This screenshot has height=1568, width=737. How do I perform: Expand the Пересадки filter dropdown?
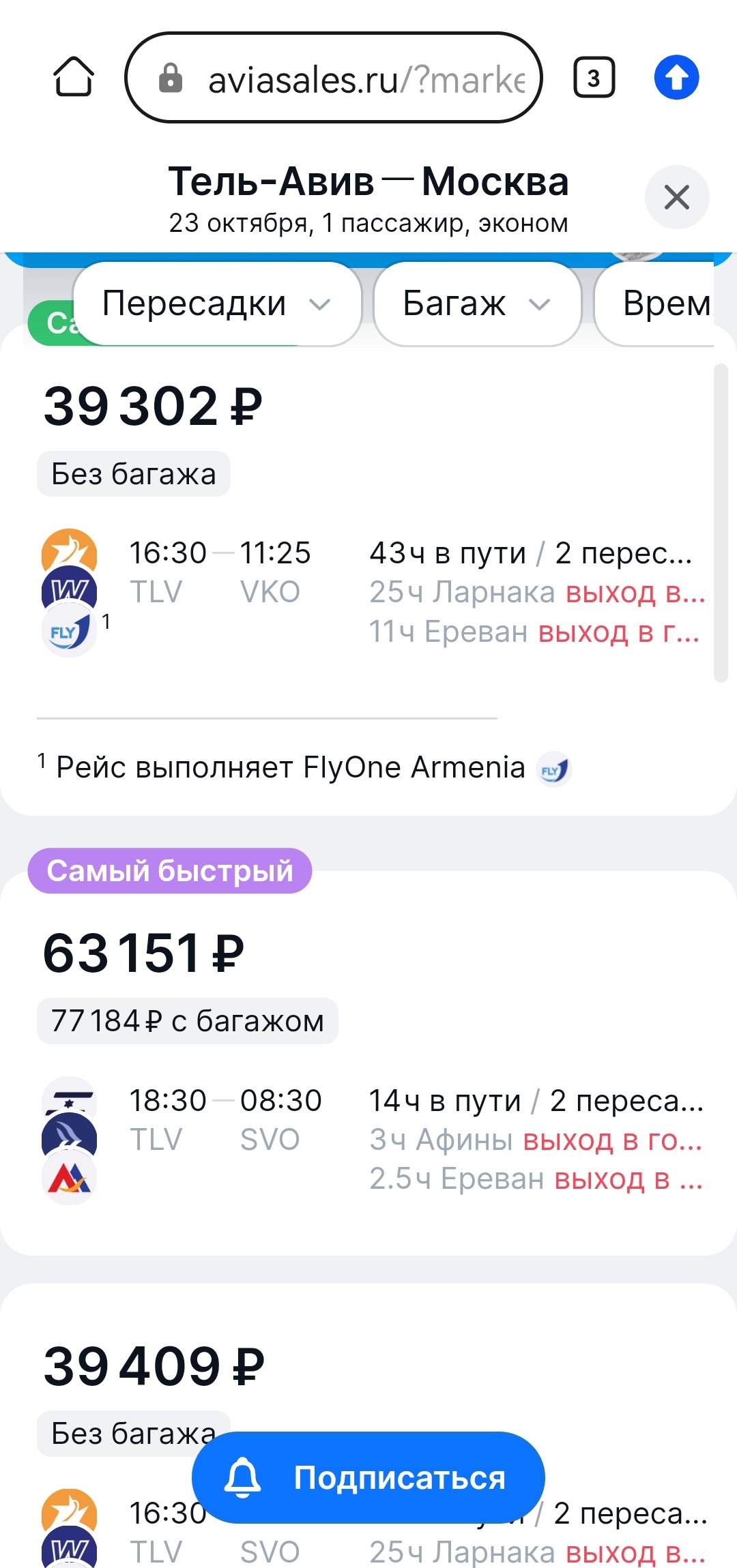click(x=217, y=304)
